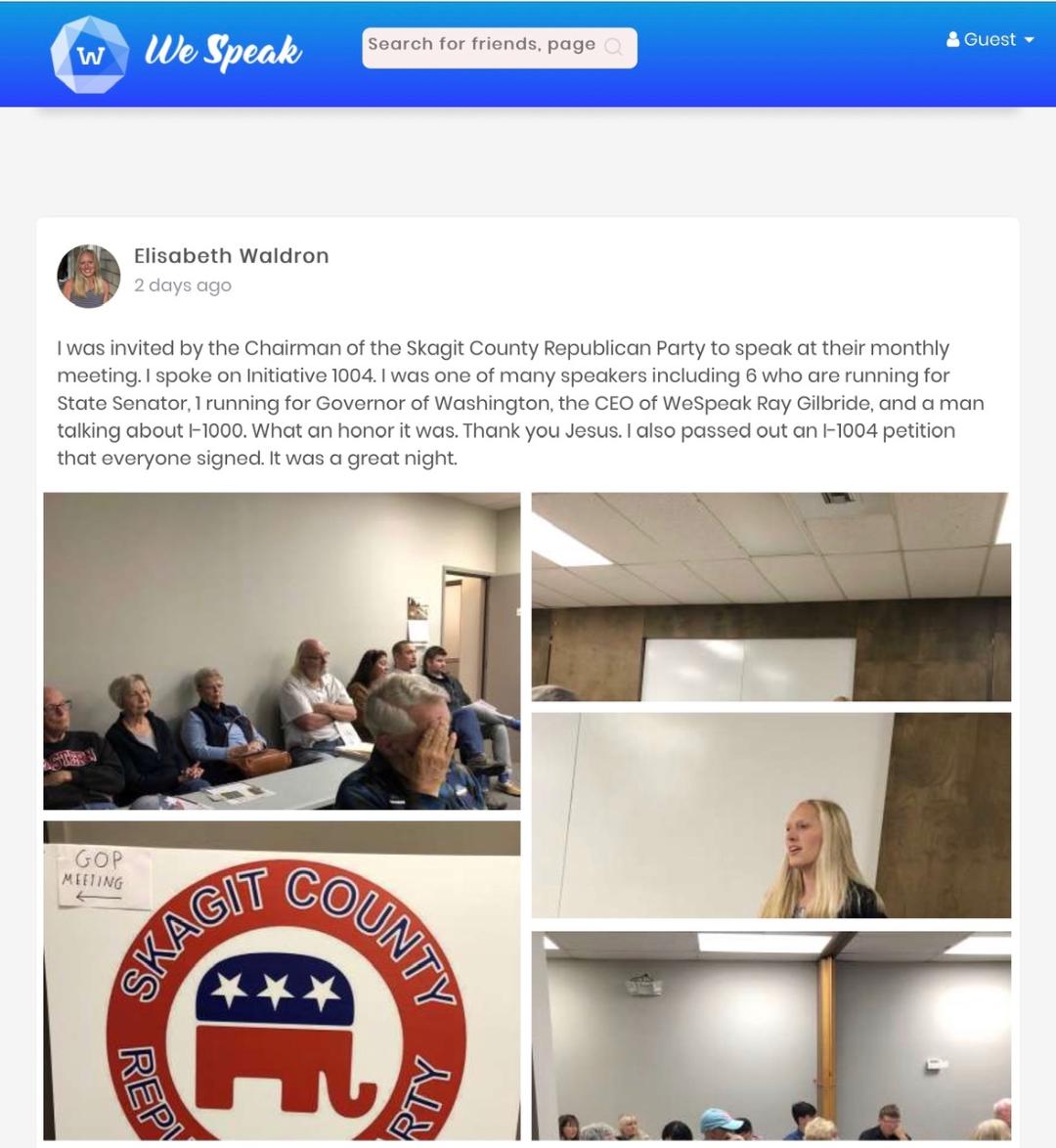Open the We Speak home logo
Screen dimensions: 1056x1148
tap(176, 53)
